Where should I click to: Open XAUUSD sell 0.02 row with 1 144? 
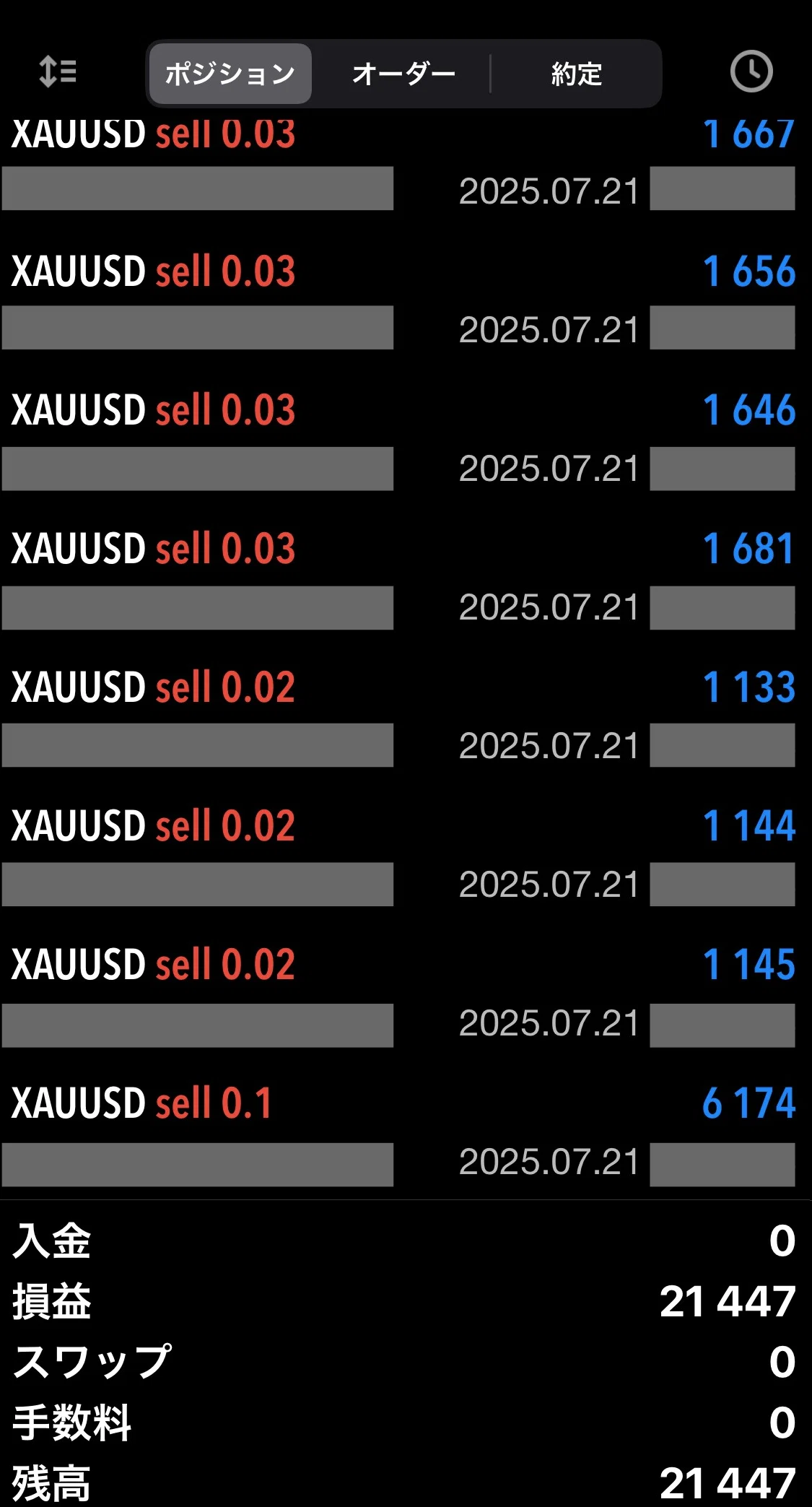(406, 856)
